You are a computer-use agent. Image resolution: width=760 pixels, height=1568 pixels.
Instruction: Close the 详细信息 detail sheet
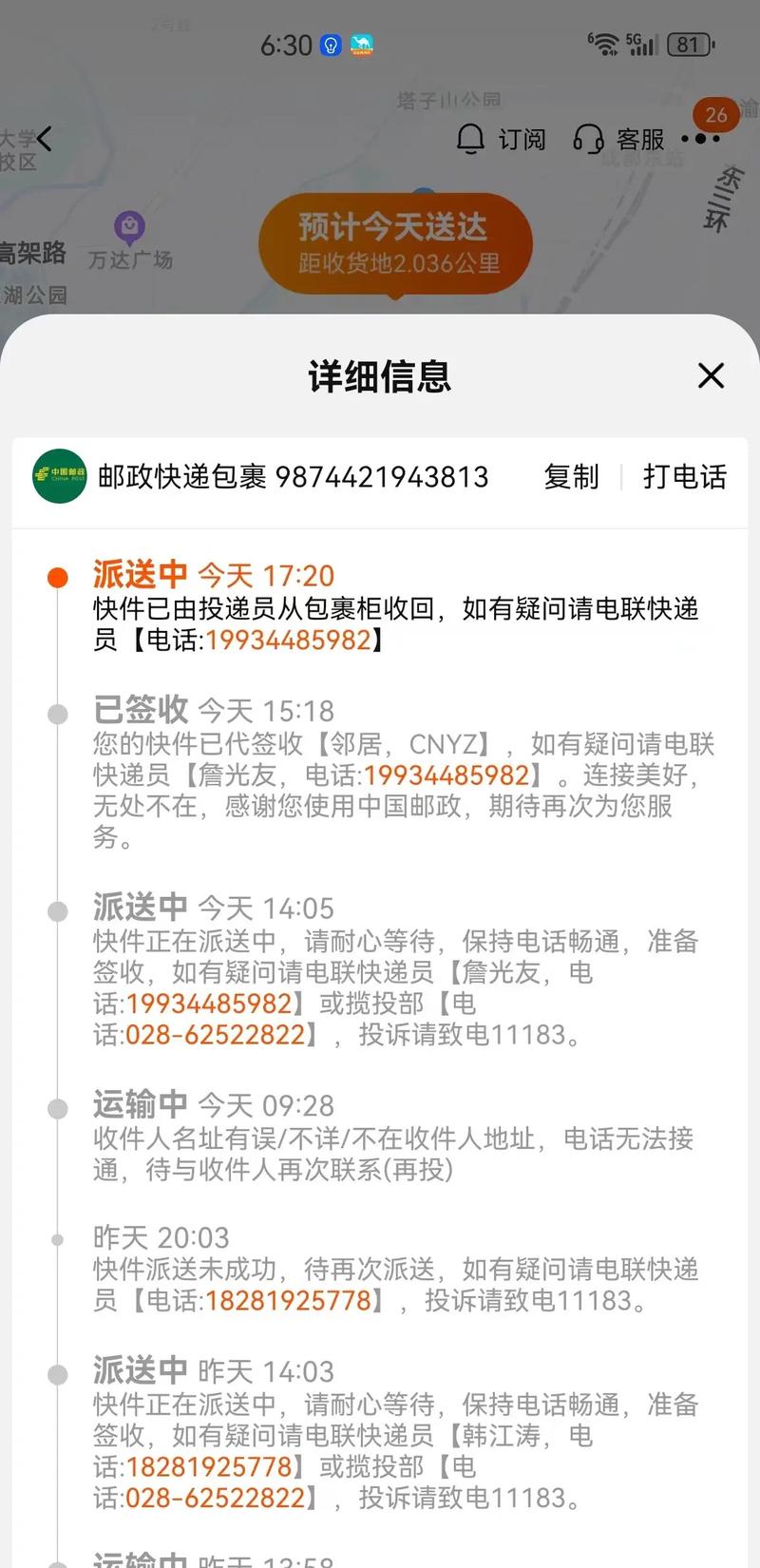(711, 376)
